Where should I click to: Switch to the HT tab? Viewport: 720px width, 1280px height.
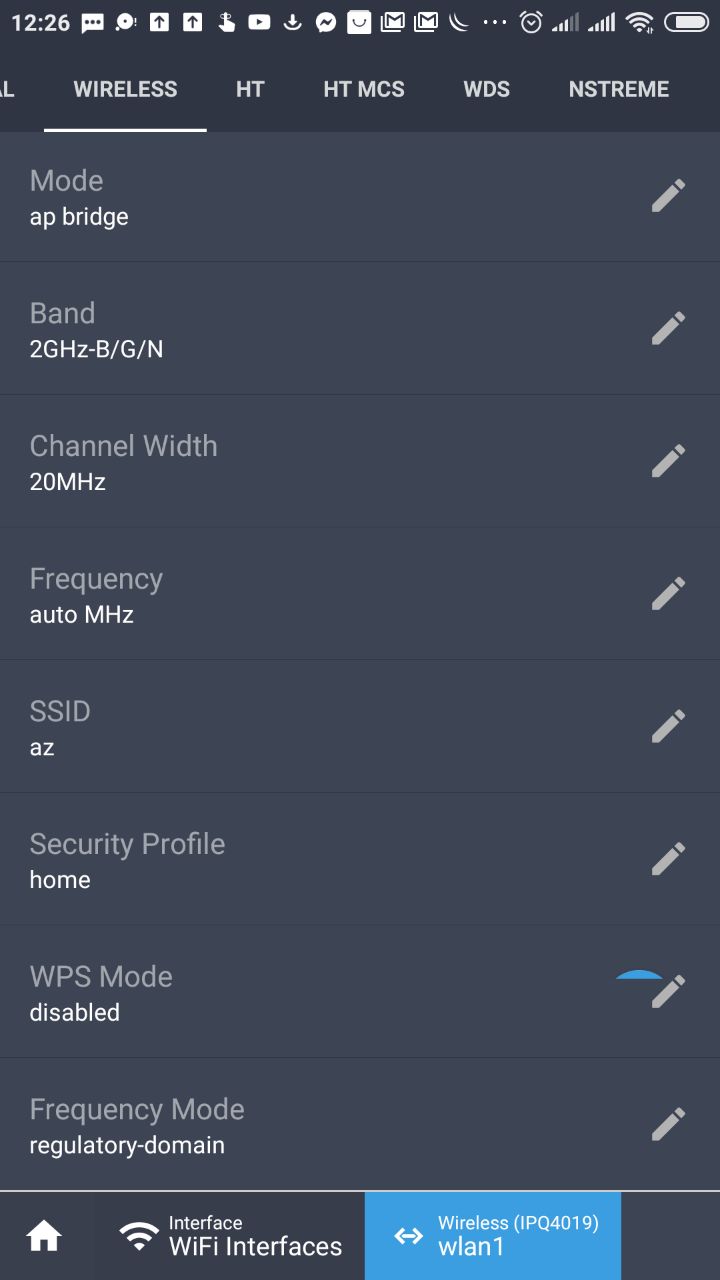coord(250,89)
